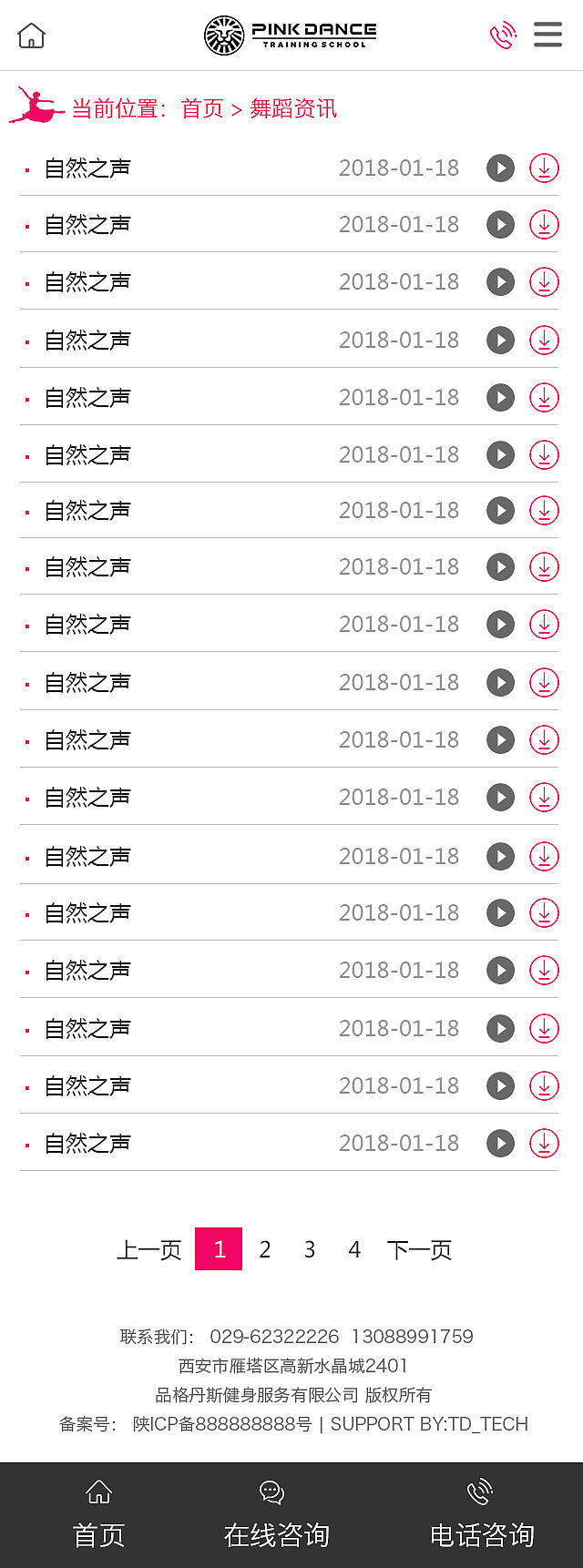
Task: Open the 舞蹈资讯 breadcrumb link
Action: point(293,109)
